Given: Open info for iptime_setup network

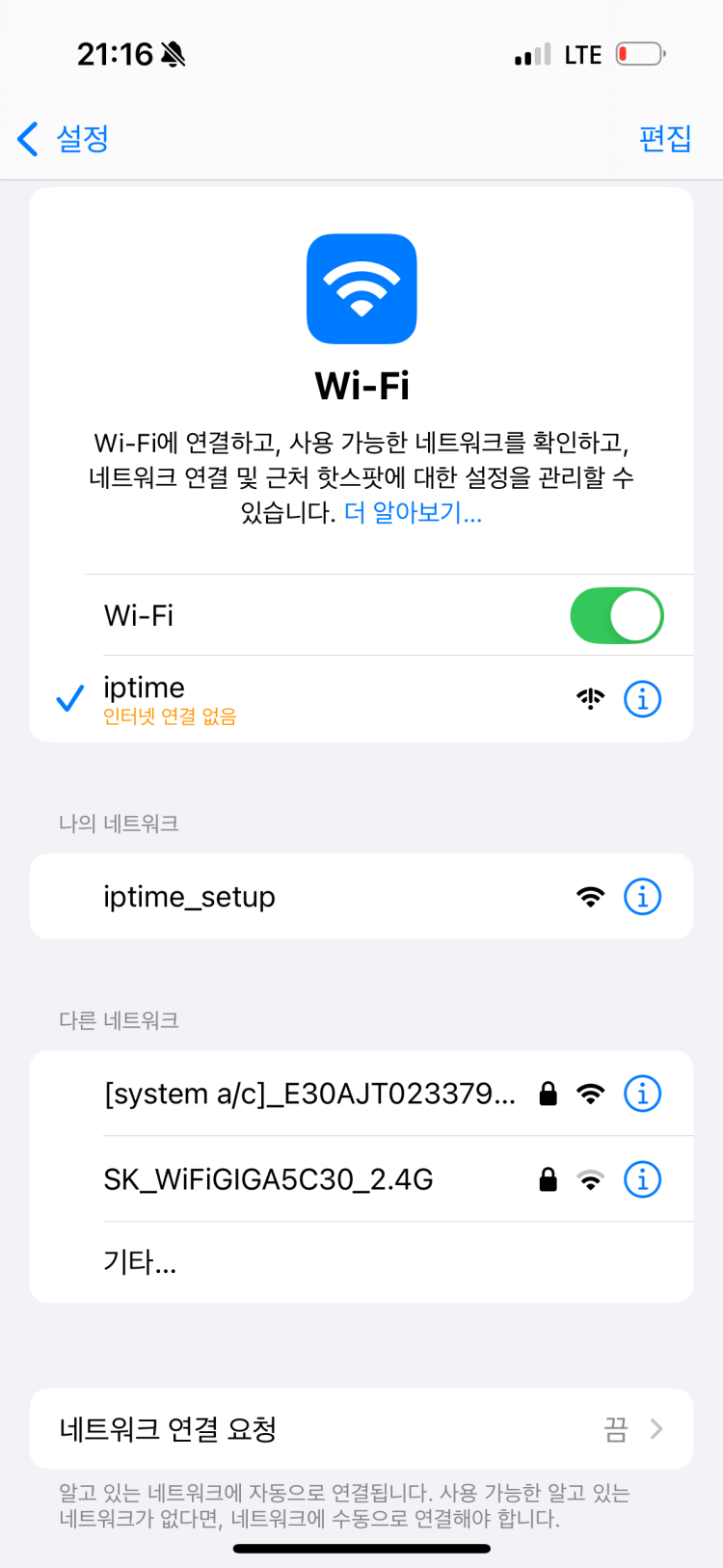Looking at the screenshot, I should [642, 896].
